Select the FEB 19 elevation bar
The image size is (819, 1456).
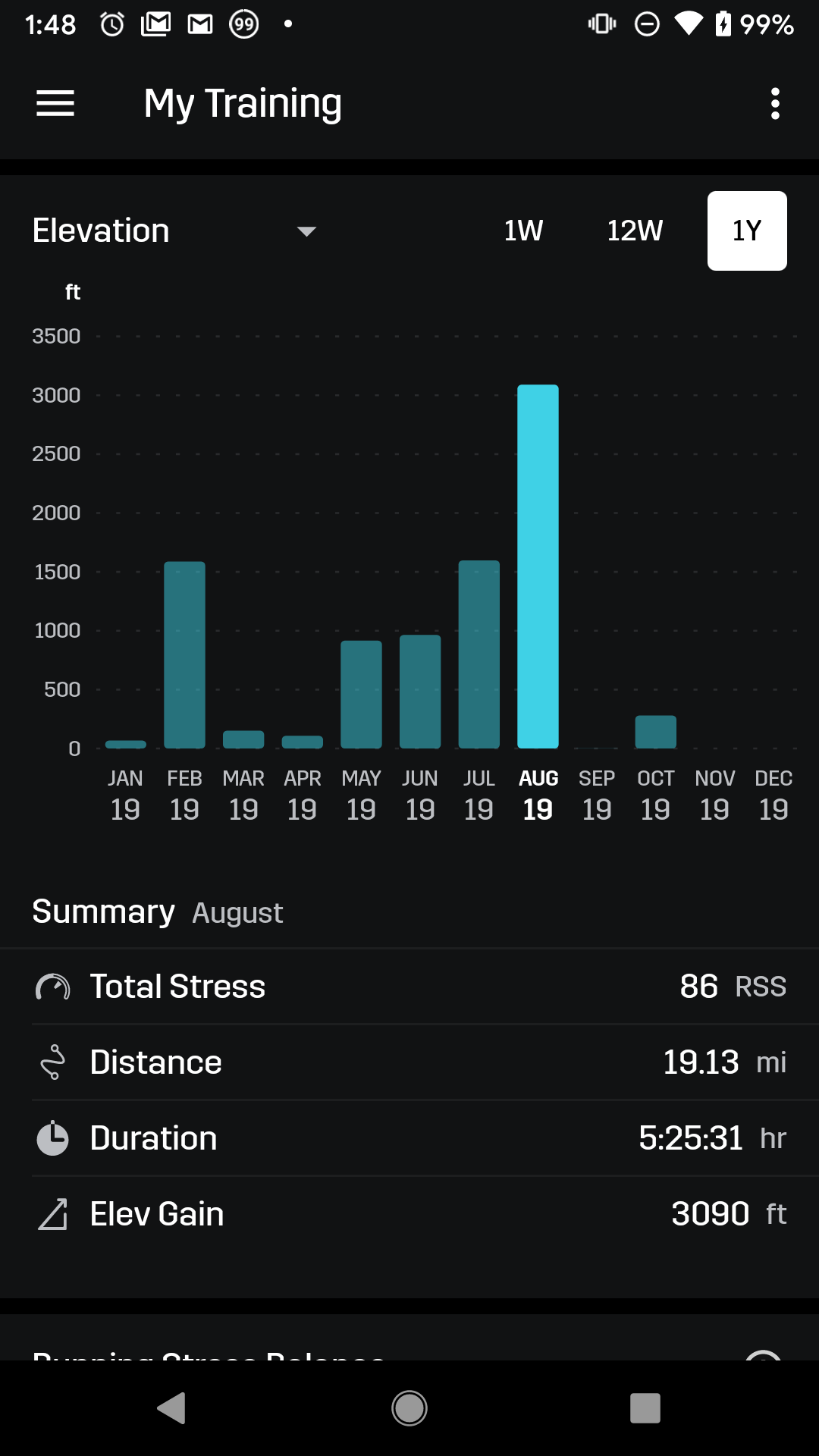pos(184,655)
